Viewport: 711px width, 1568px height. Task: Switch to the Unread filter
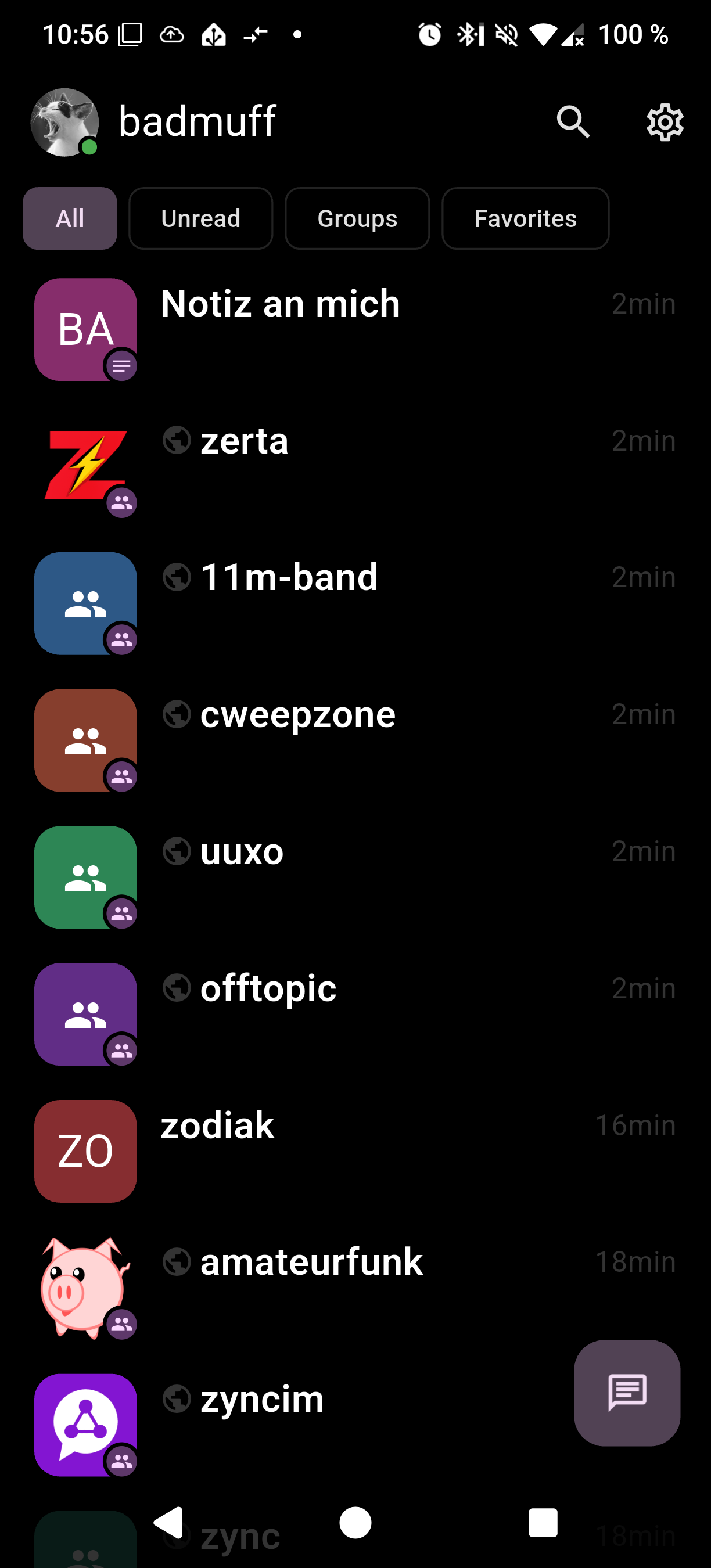[x=201, y=218]
